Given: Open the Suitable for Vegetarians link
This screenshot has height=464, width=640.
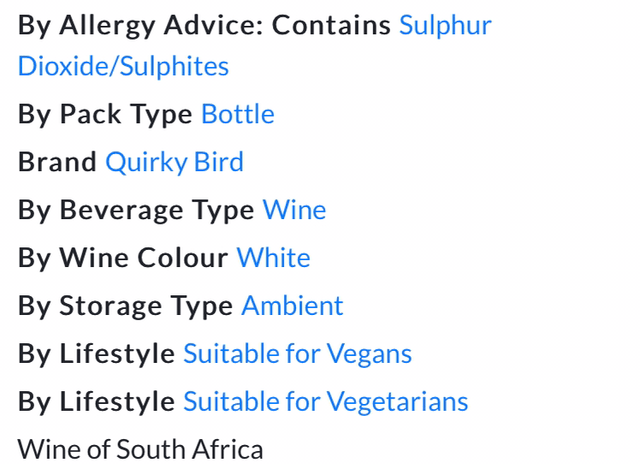Looking at the screenshot, I should 325,402.
